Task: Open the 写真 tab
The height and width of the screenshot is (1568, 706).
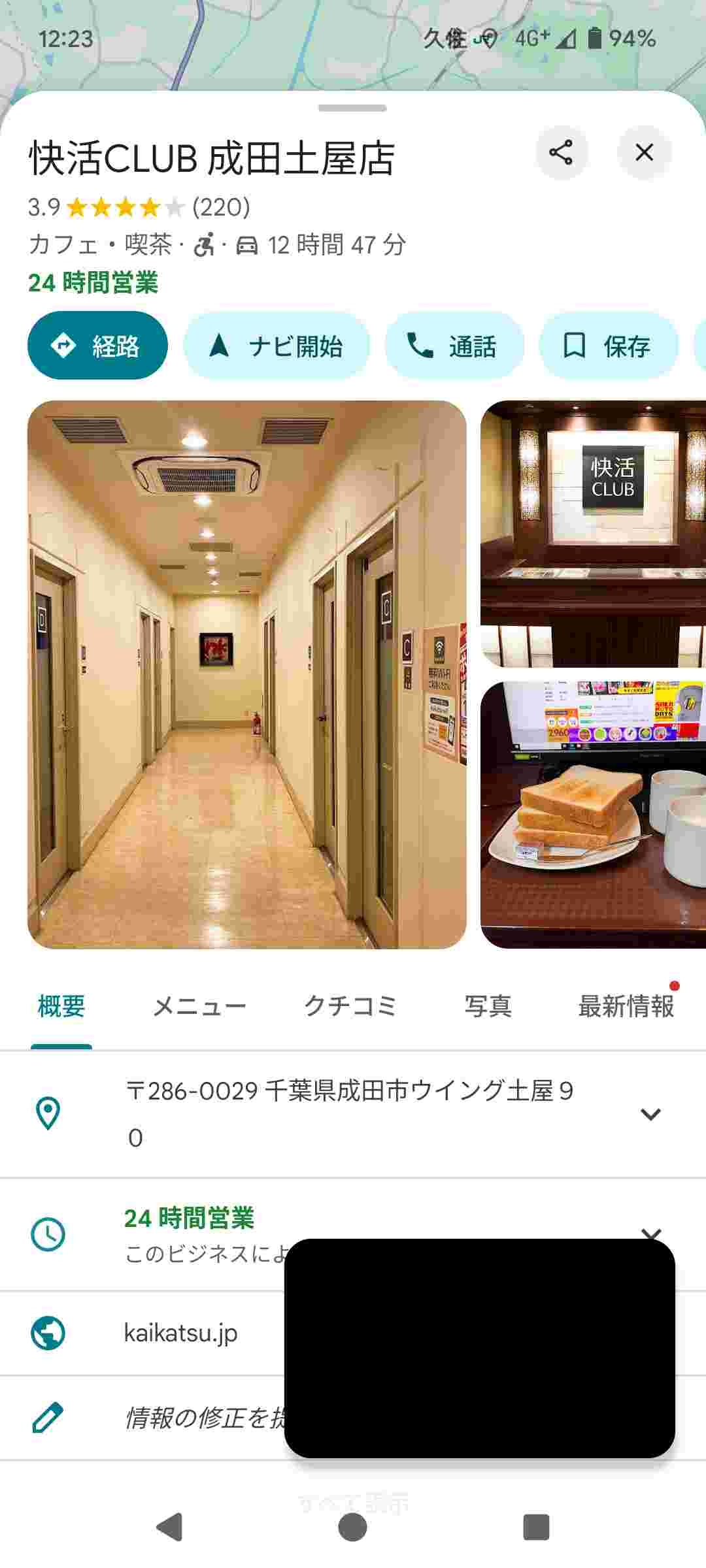Action: point(488,1006)
